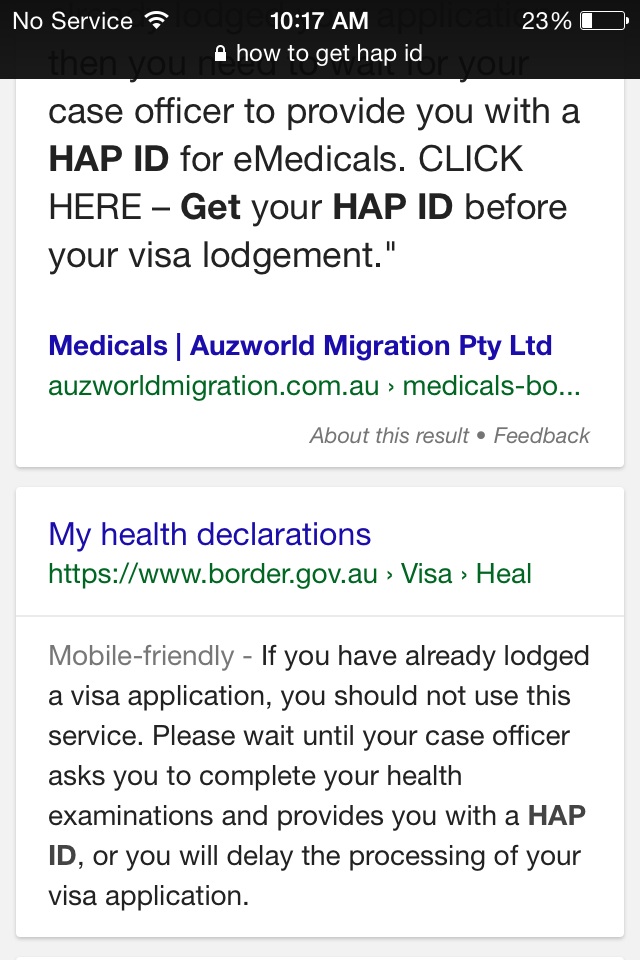Screen dimensions: 640x960
Task: Open the Medicals | Auzworld Migration result
Action: [300, 346]
